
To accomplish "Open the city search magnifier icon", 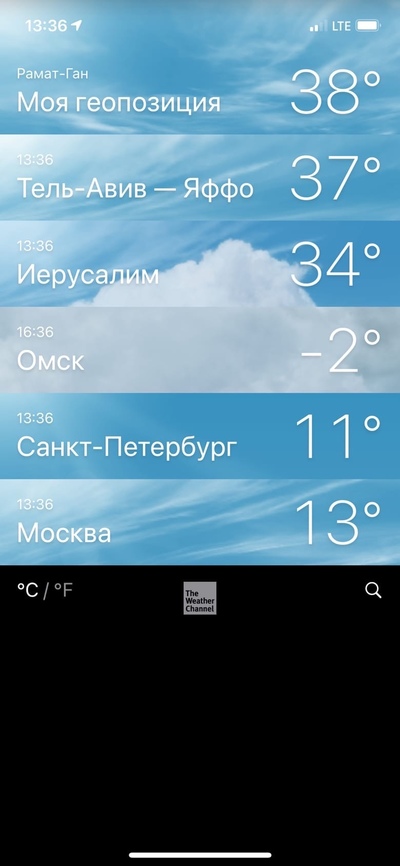I will [x=373, y=590].
